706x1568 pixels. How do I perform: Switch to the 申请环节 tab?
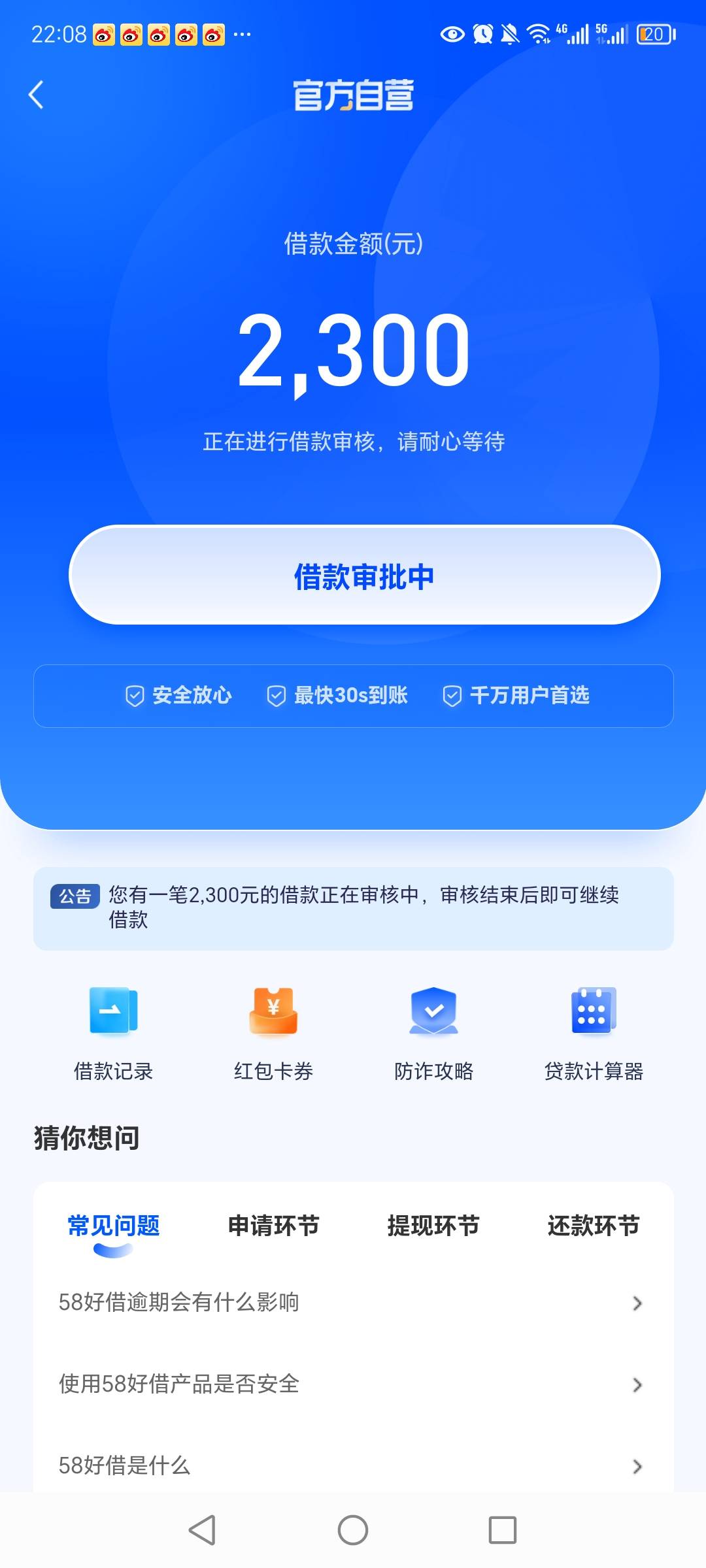273,1226
